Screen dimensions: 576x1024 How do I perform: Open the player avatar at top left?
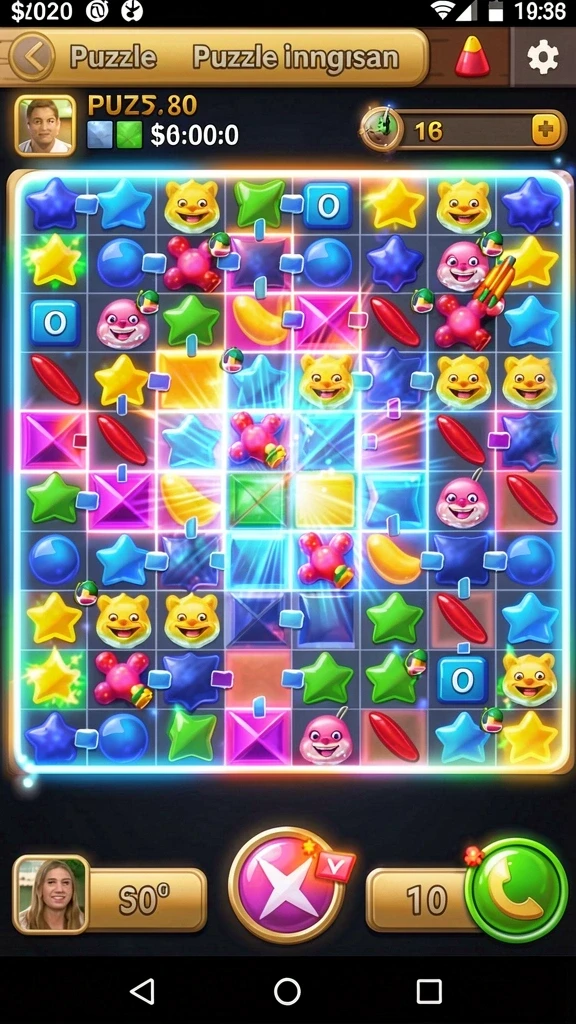tap(45, 126)
